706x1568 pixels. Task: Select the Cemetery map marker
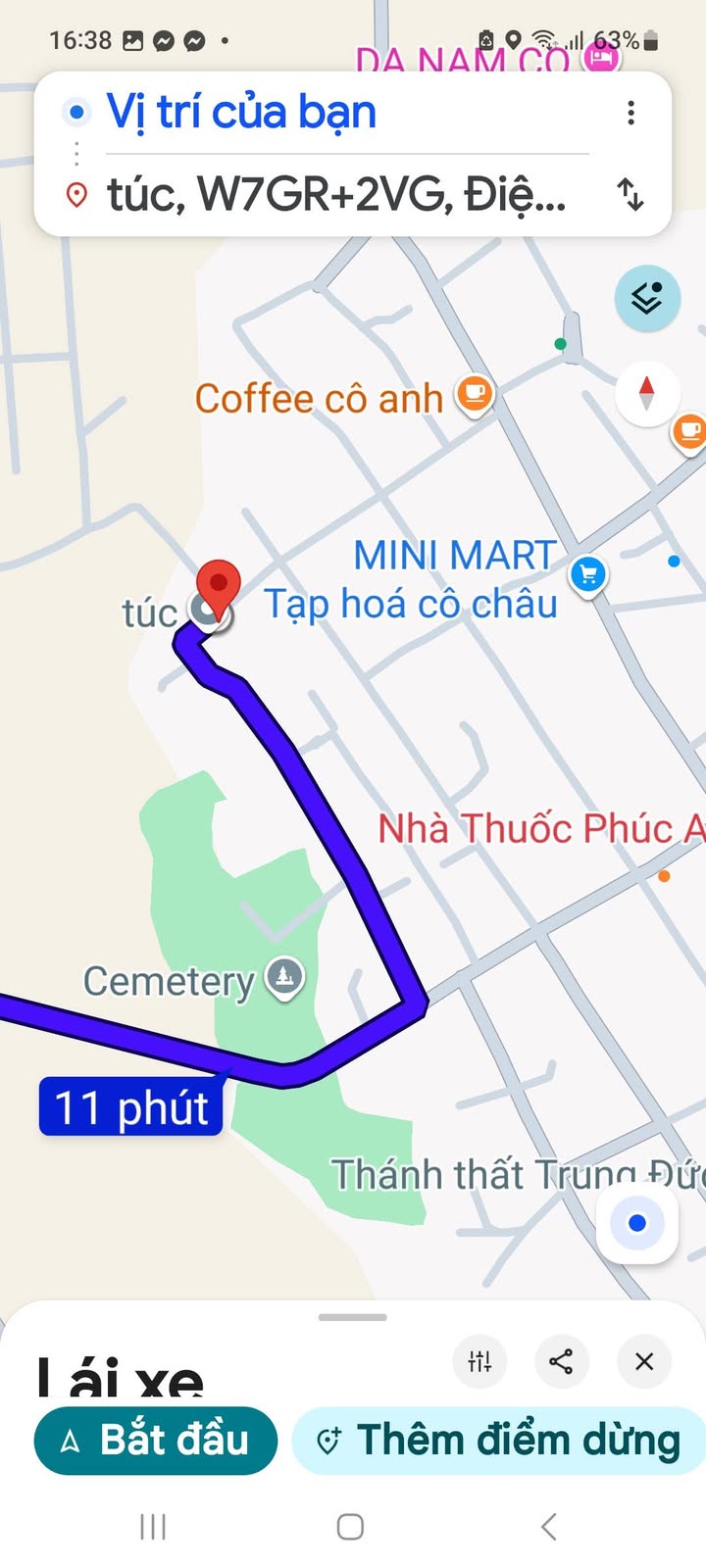(x=285, y=976)
